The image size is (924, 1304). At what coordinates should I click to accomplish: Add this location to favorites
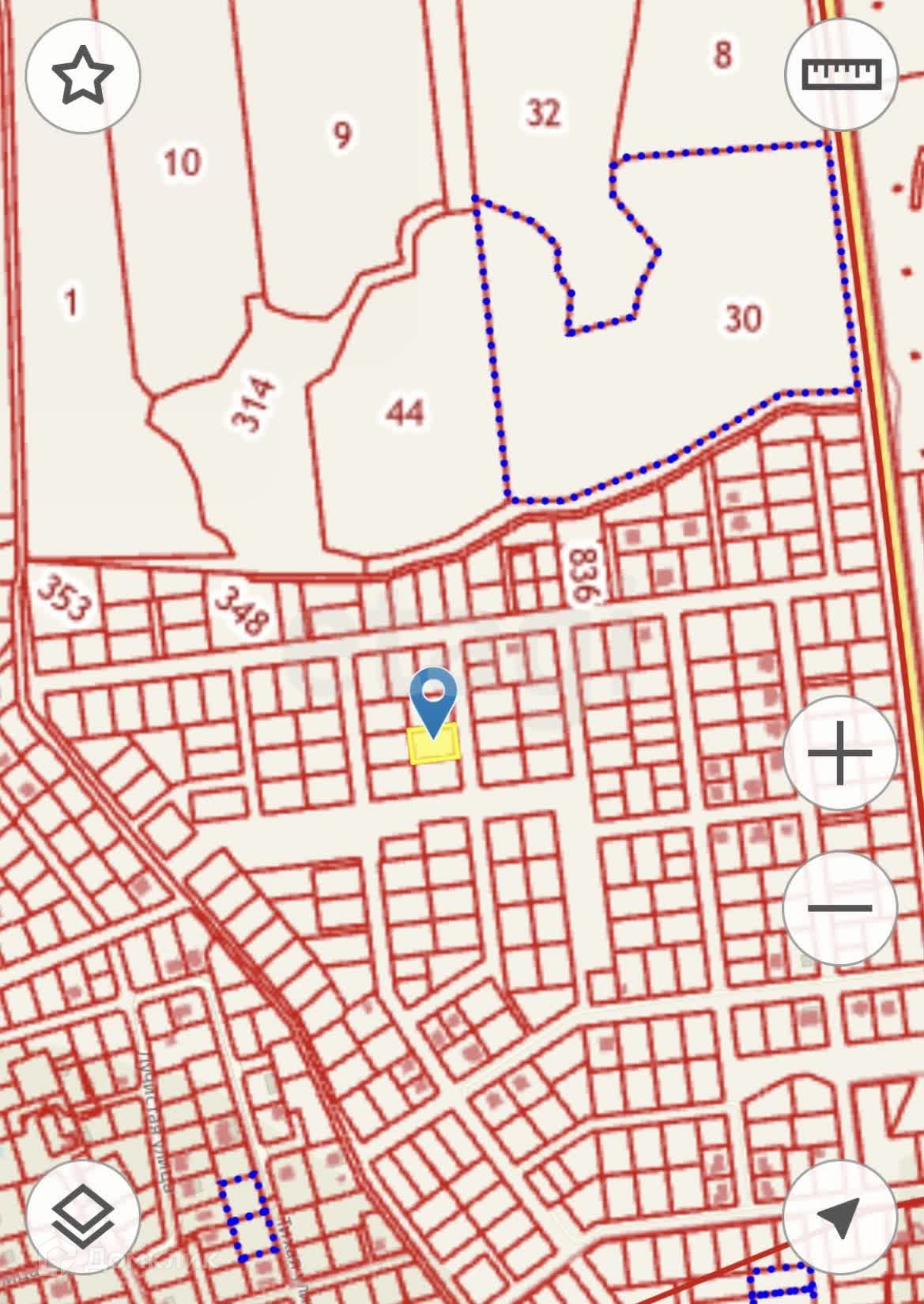[x=83, y=76]
